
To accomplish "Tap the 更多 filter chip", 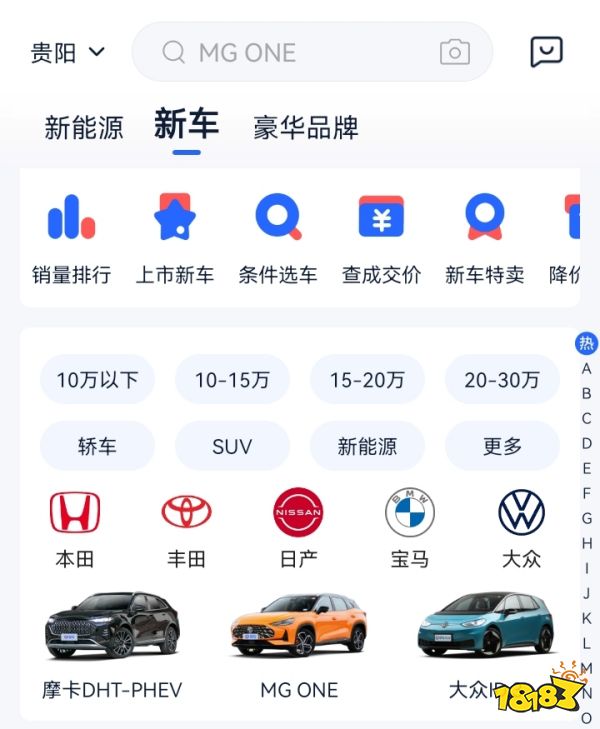I will tap(502, 446).
